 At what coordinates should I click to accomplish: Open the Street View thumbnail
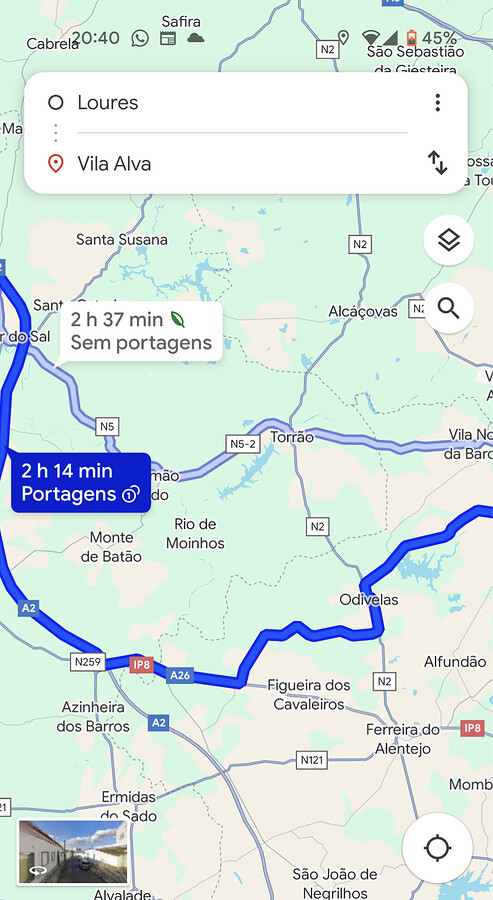click(x=73, y=851)
